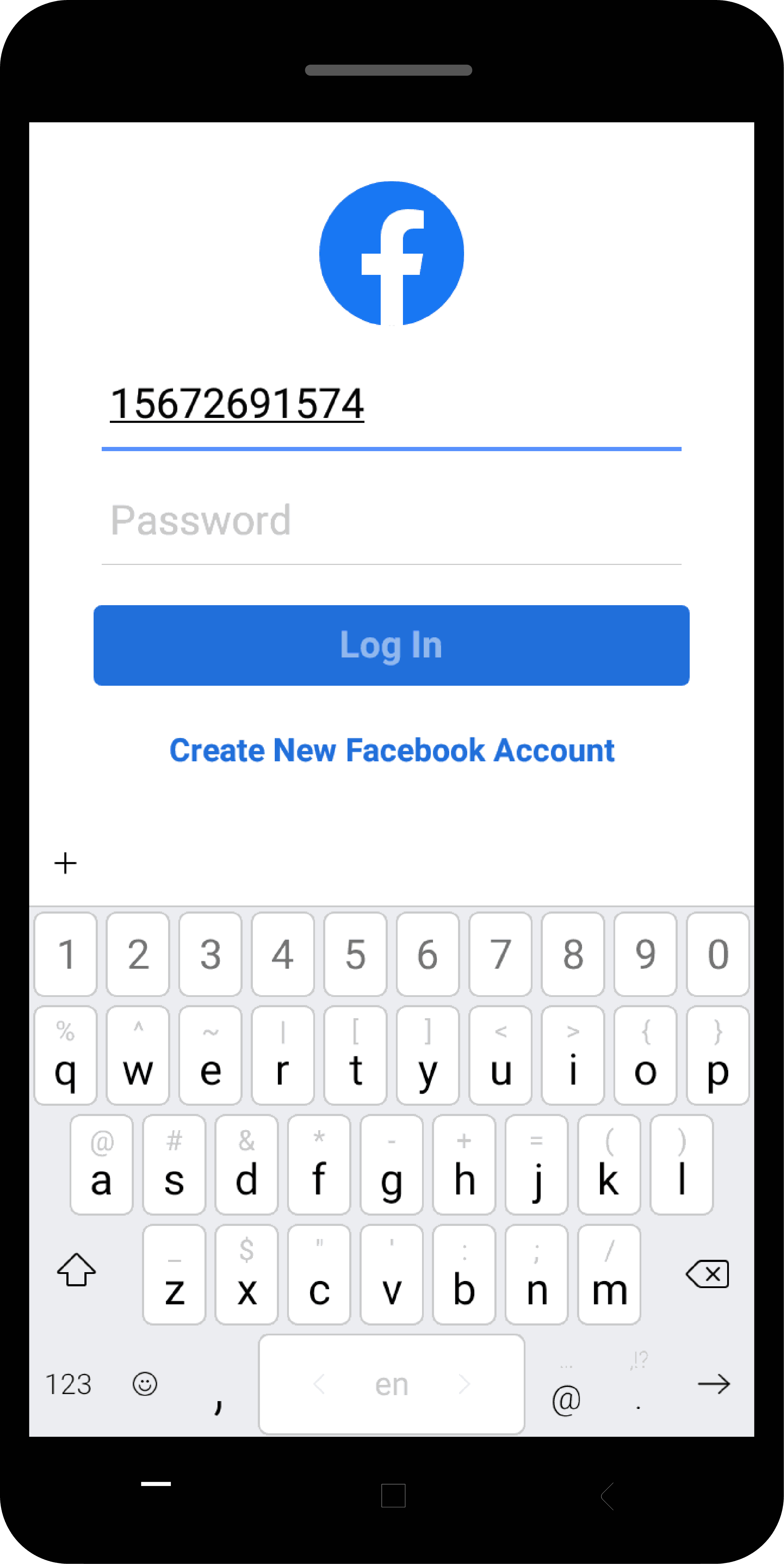Open Create New Facebook Account
784x1564 pixels.
(391, 750)
